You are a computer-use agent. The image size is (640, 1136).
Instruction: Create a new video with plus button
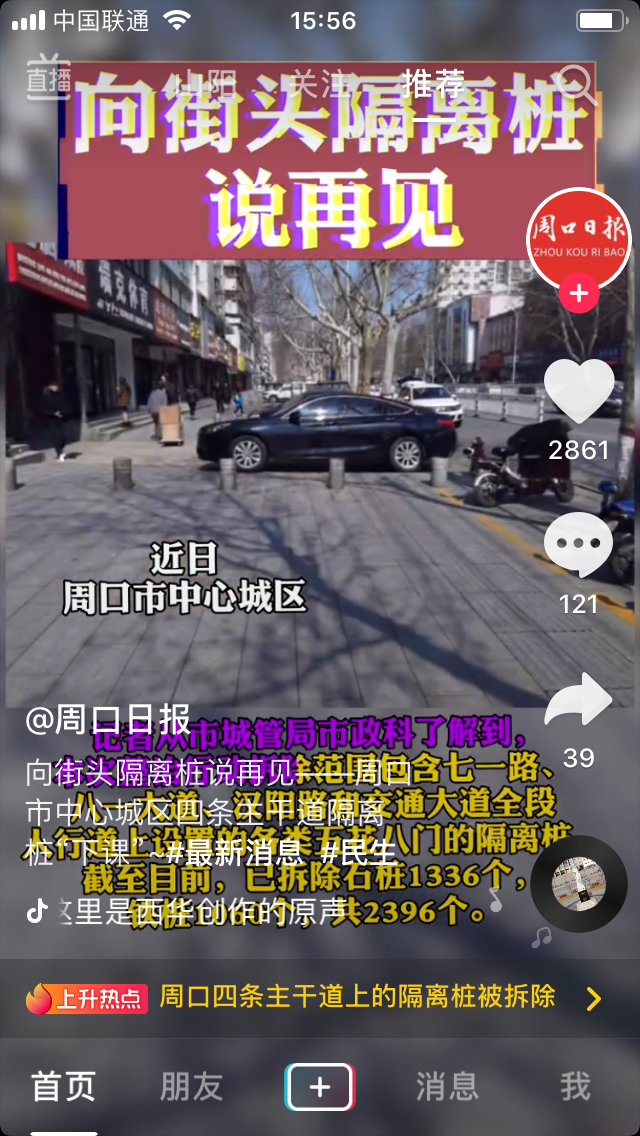(x=320, y=1086)
